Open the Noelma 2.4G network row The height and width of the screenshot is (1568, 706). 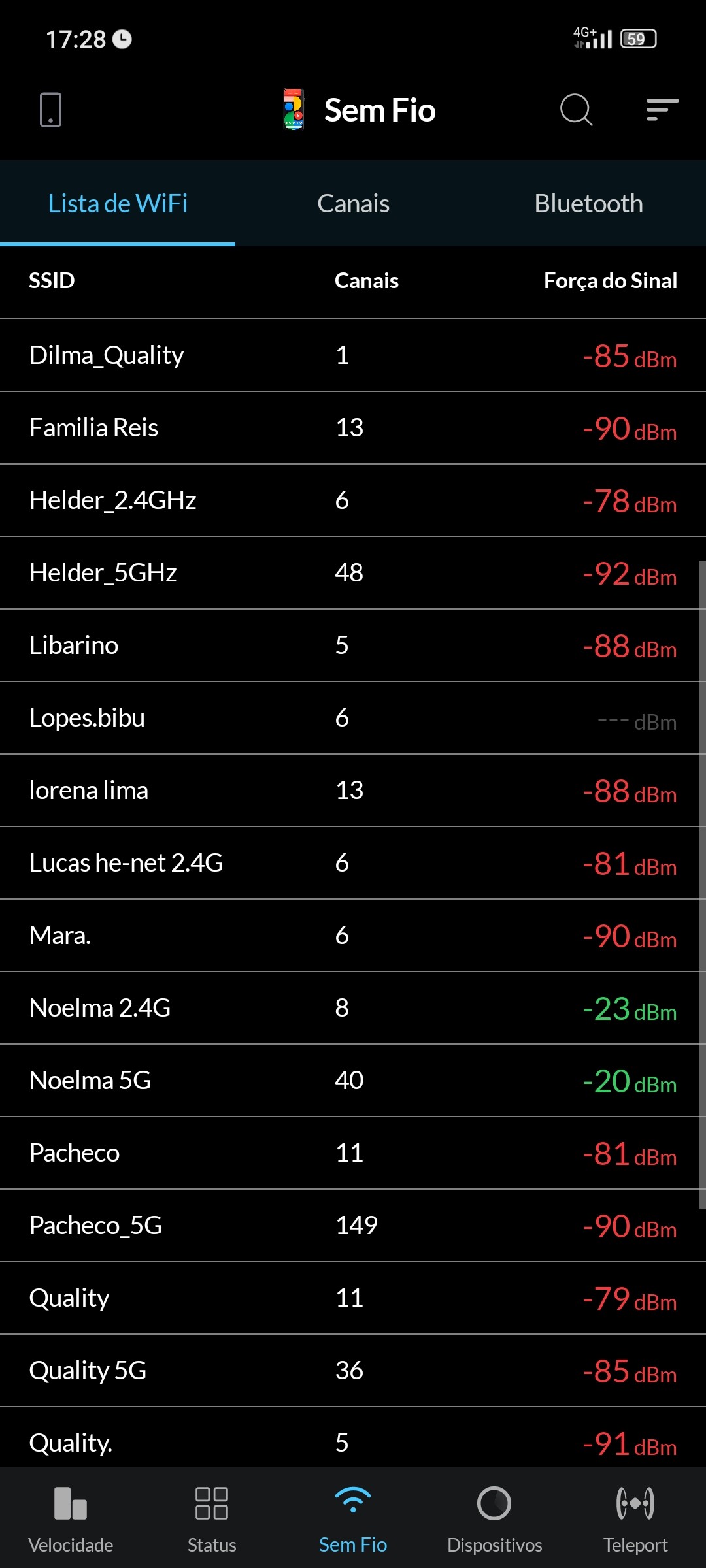353,1008
